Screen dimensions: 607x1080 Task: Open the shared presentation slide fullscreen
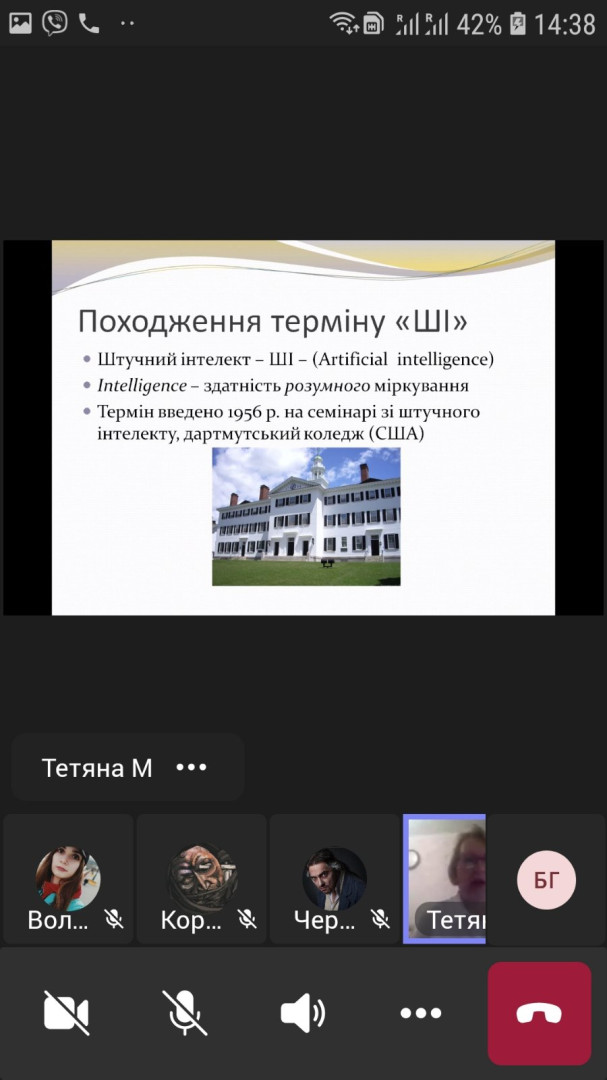click(x=303, y=427)
